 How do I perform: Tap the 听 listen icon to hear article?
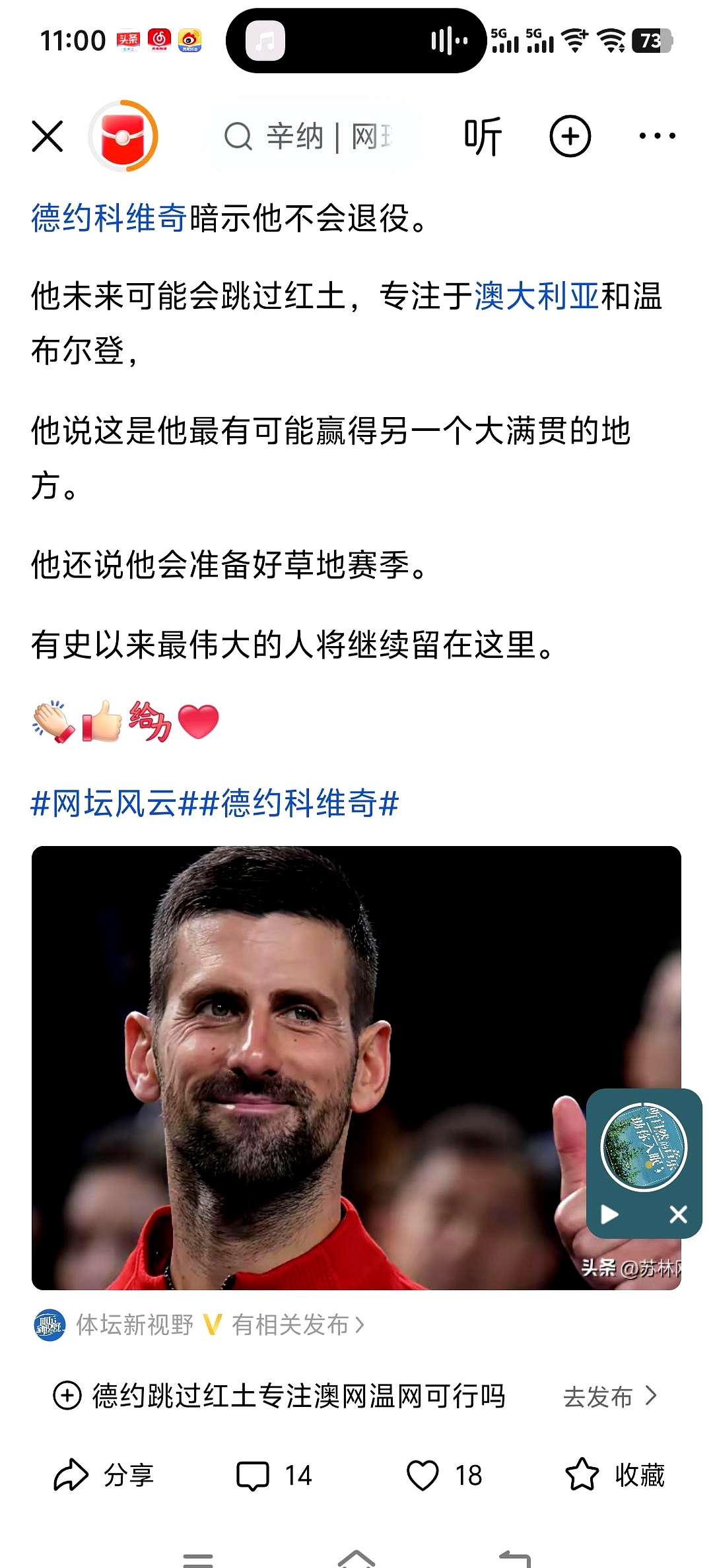(483, 135)
